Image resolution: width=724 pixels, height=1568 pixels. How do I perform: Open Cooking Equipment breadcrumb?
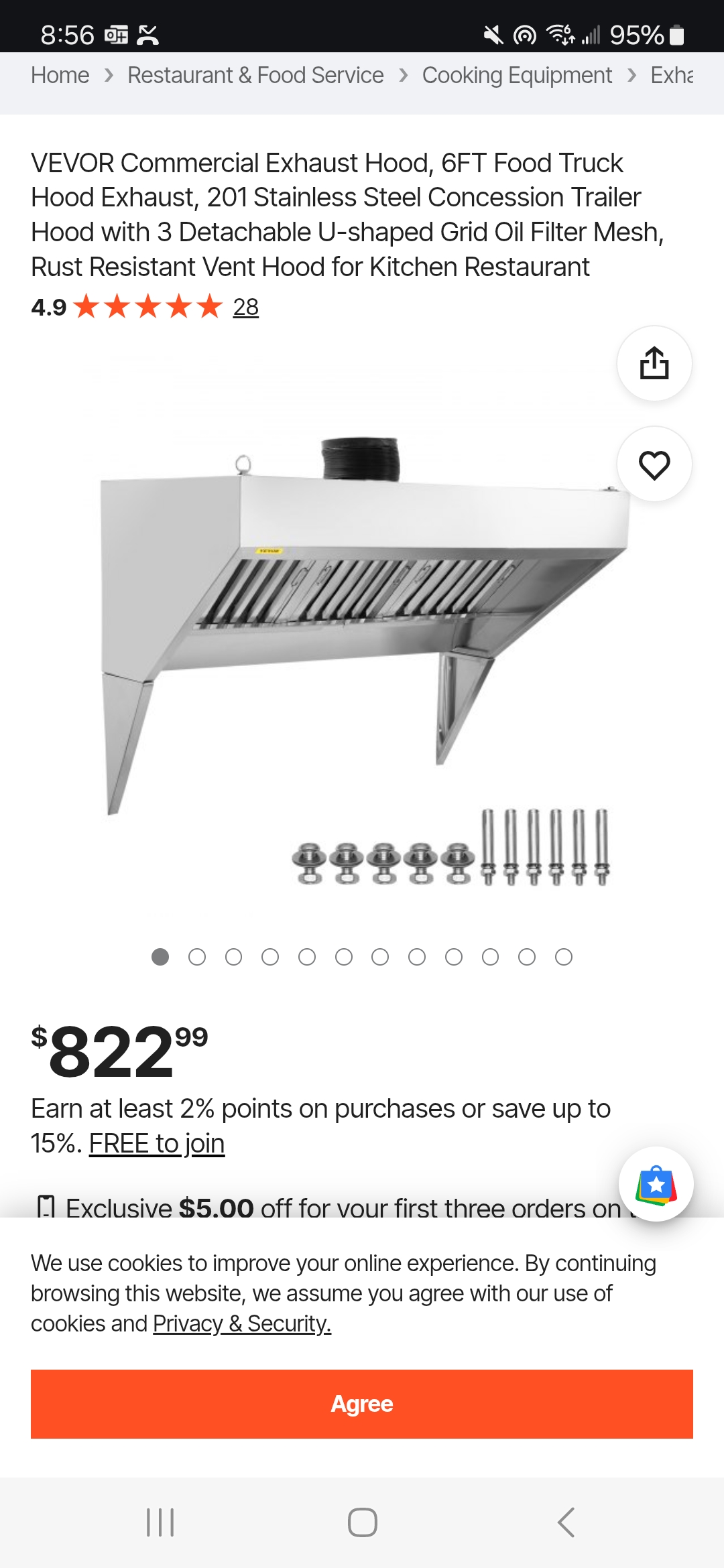point(517,76)
